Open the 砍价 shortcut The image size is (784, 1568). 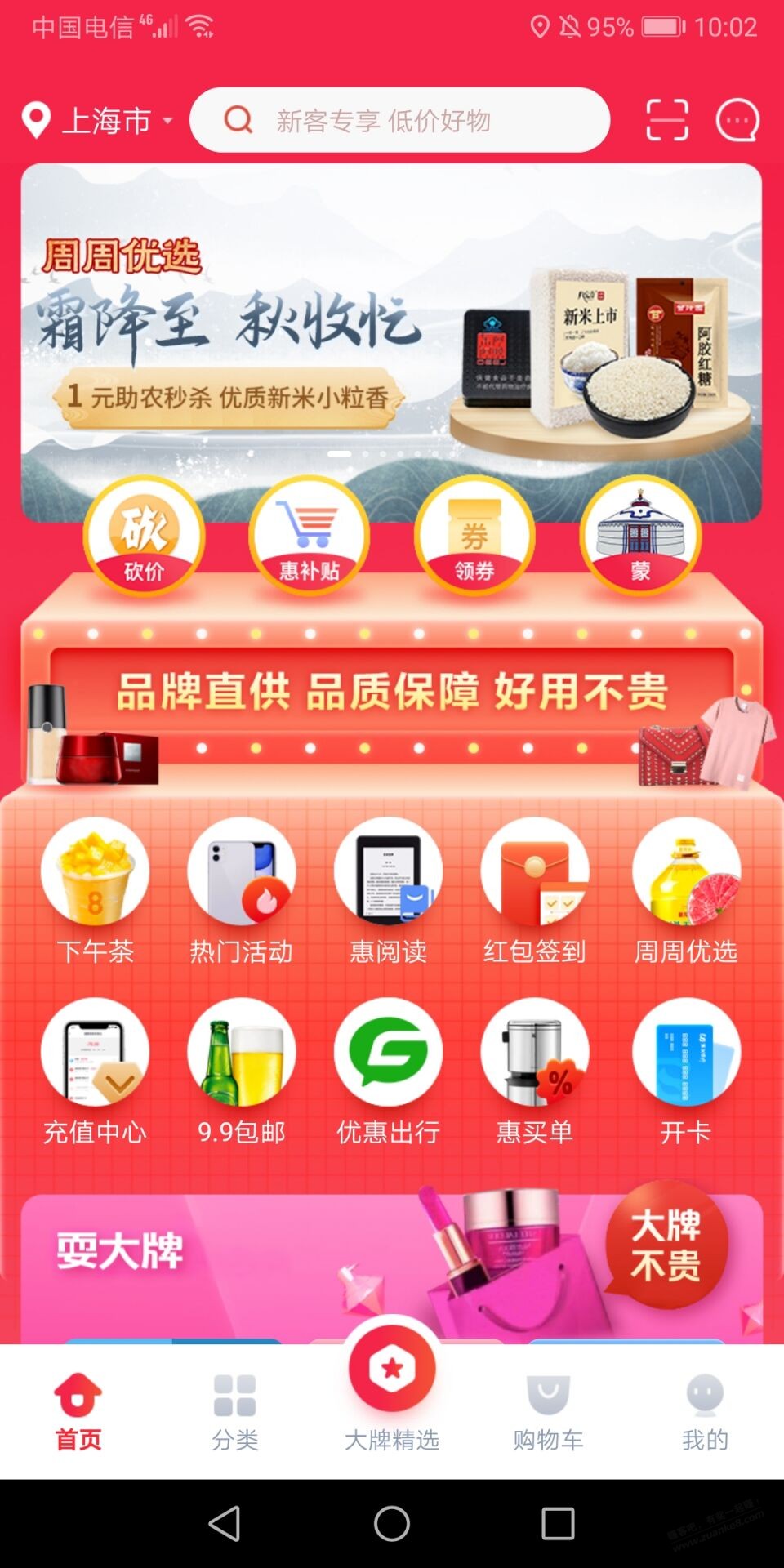click(x=145, y=537)
